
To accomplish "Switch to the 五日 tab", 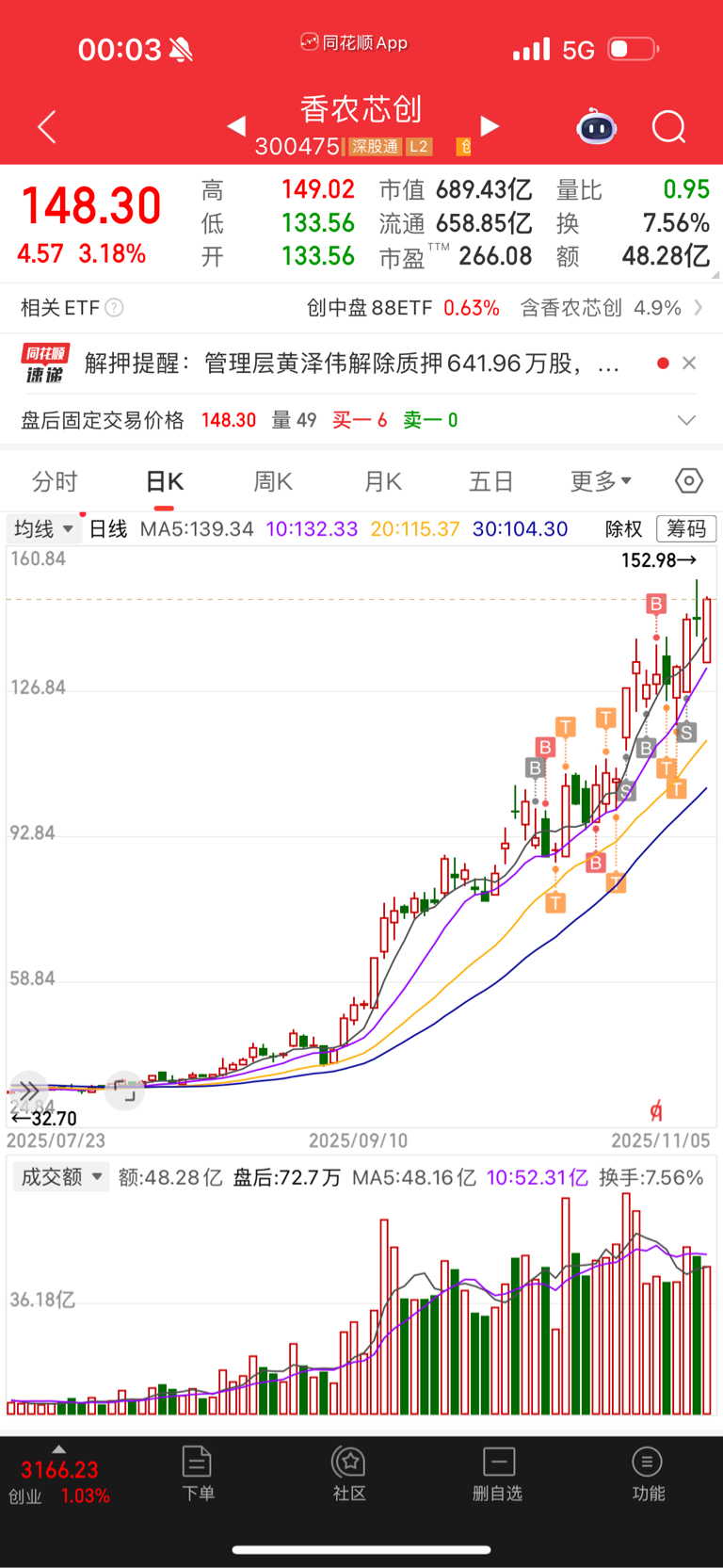I will click(491, 482).
